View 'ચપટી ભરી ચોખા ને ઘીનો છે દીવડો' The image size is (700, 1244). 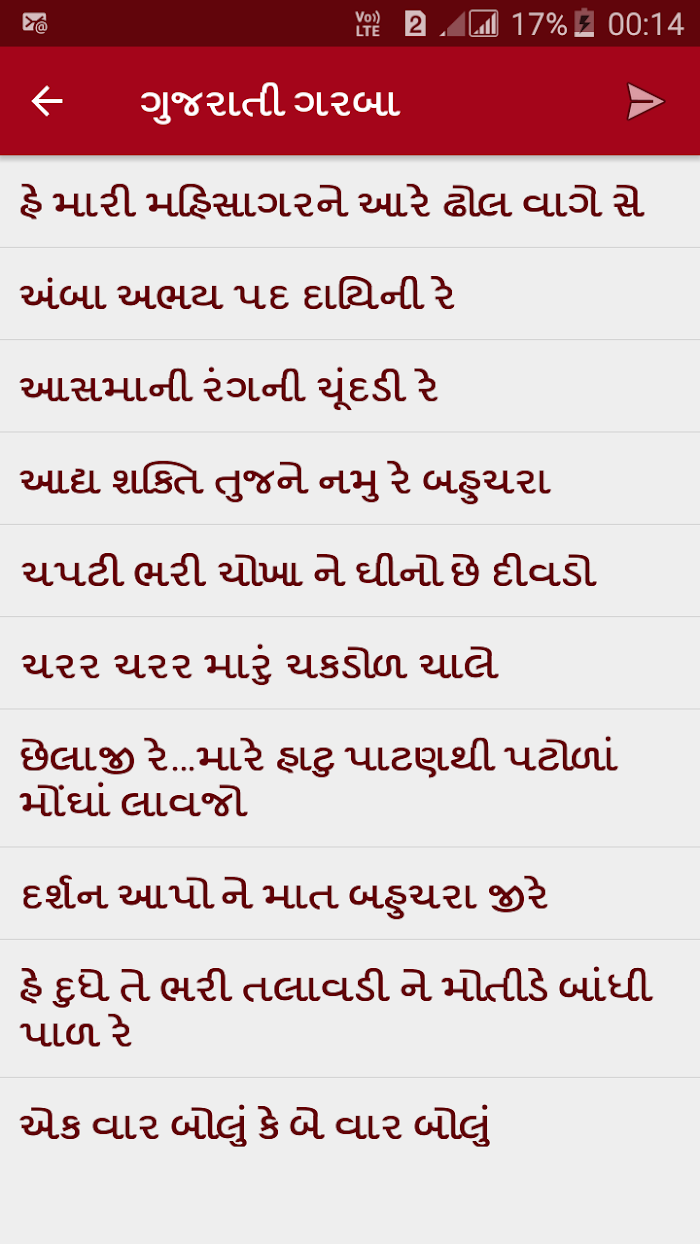(x=350, y=571)
